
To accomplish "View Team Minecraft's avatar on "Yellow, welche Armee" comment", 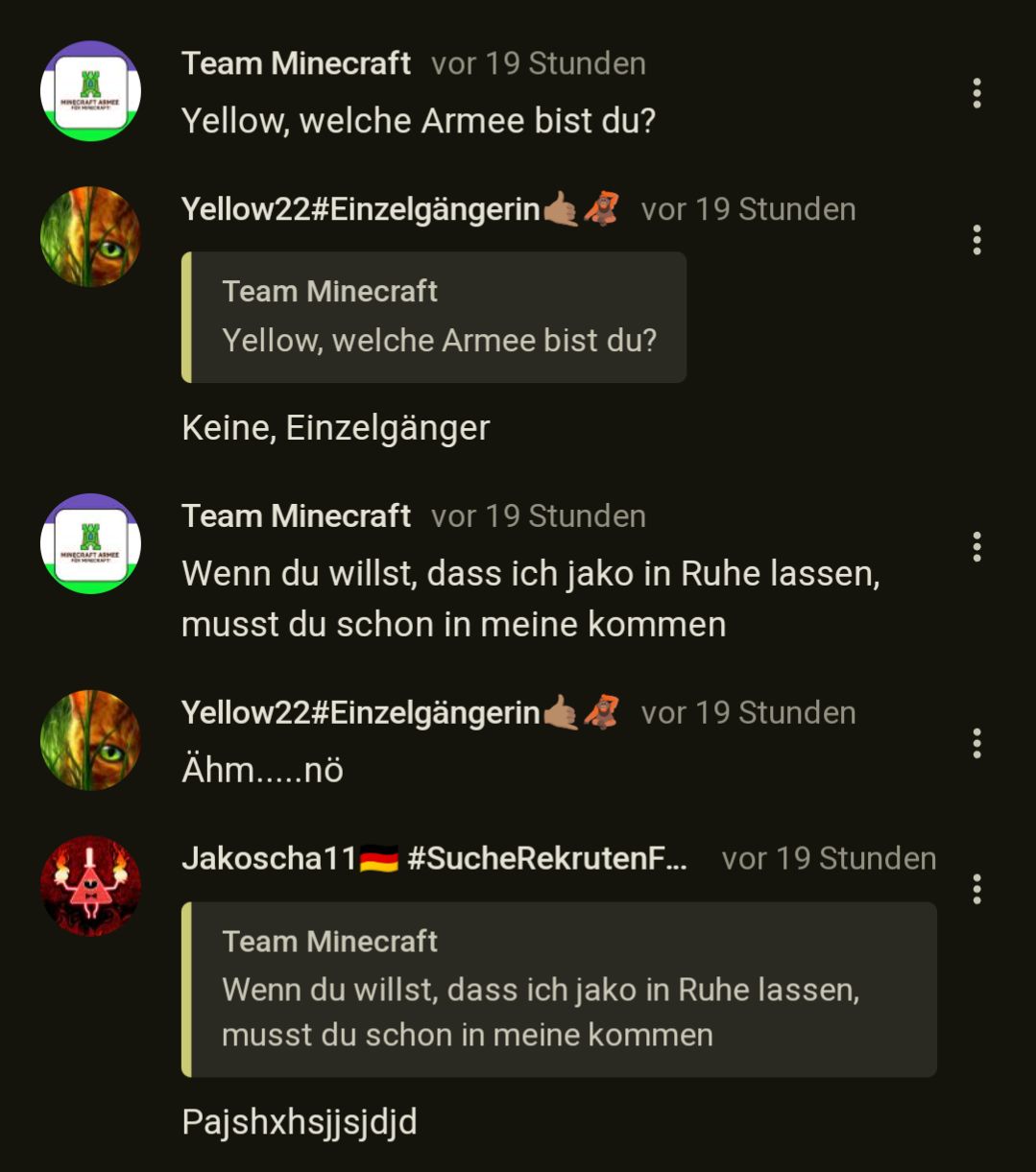I will pos(90,91).
